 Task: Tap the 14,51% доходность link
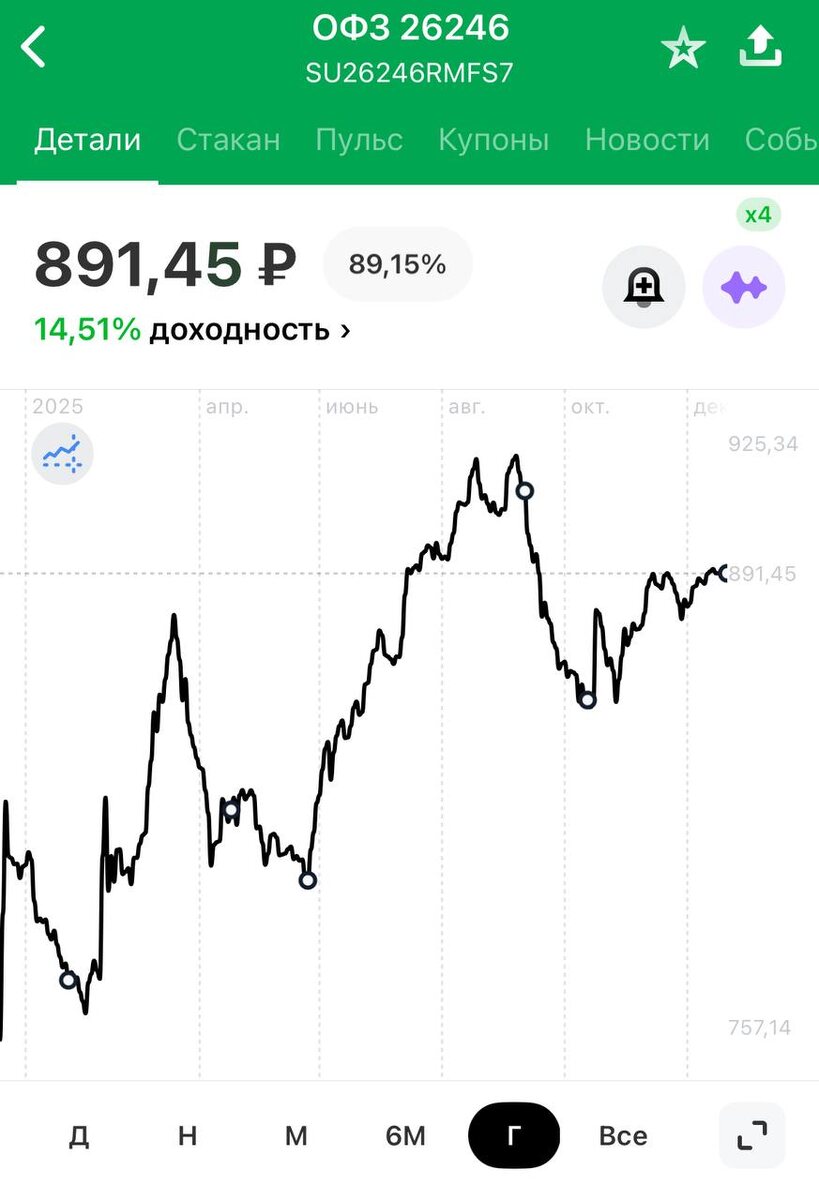[x=185, y=329]
